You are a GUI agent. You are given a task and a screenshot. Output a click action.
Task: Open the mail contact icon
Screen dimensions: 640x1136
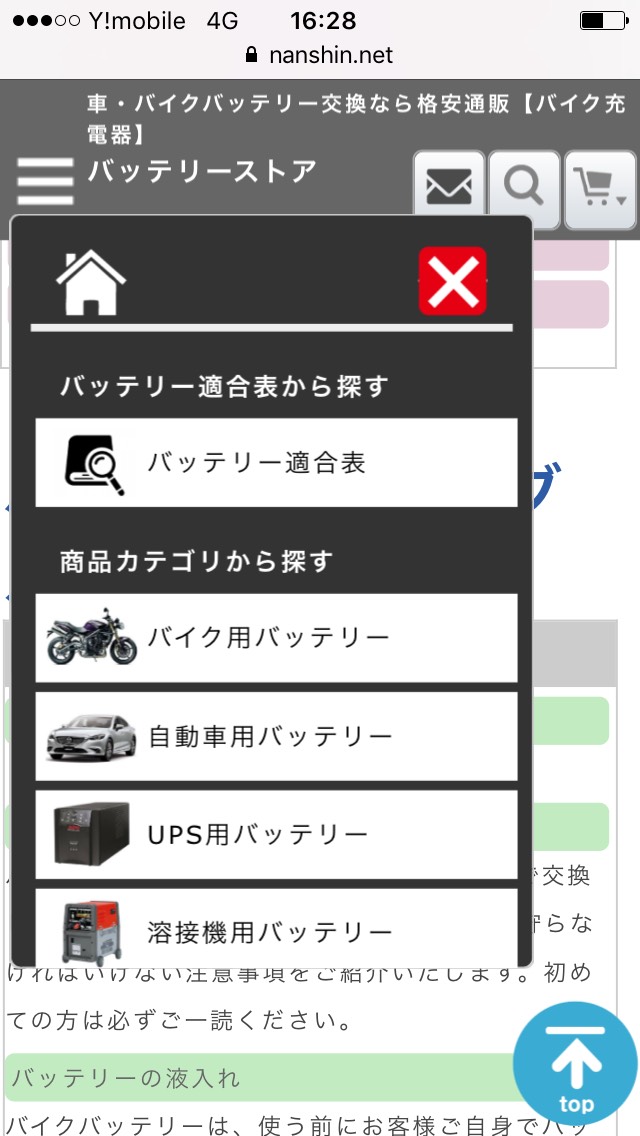449,190
